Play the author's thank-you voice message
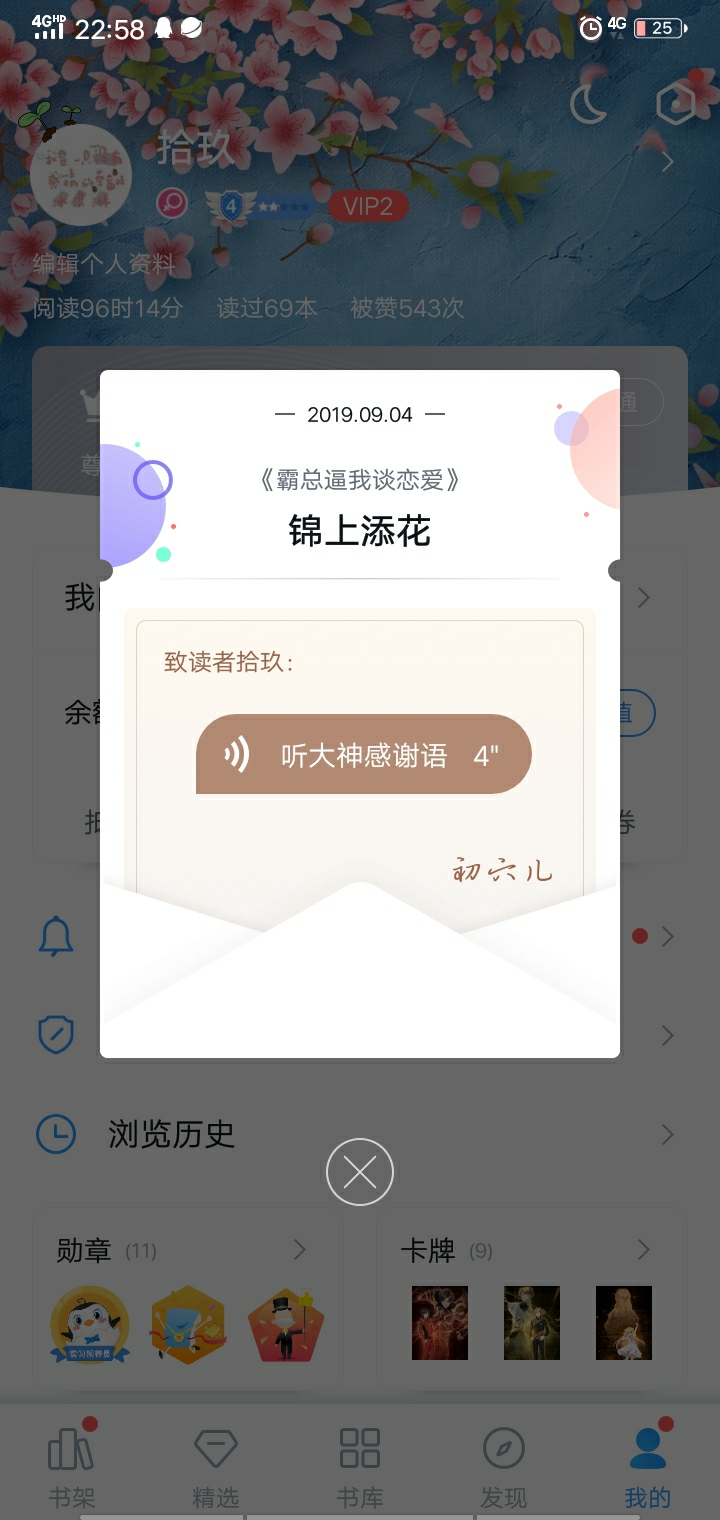Viewport: 720px width, 1520px height. pos(363,755)
